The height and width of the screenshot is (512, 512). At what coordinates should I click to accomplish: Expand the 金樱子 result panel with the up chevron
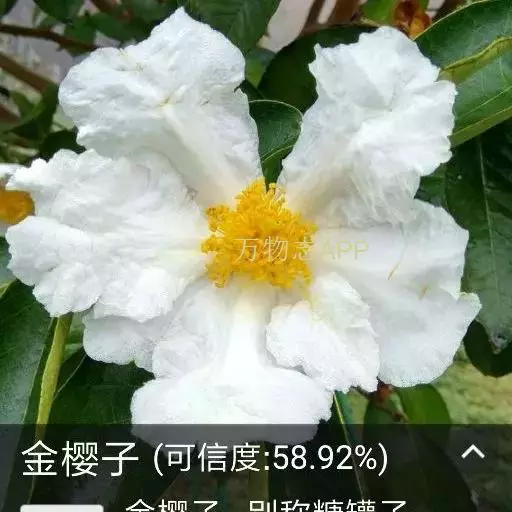click(473, 452)
